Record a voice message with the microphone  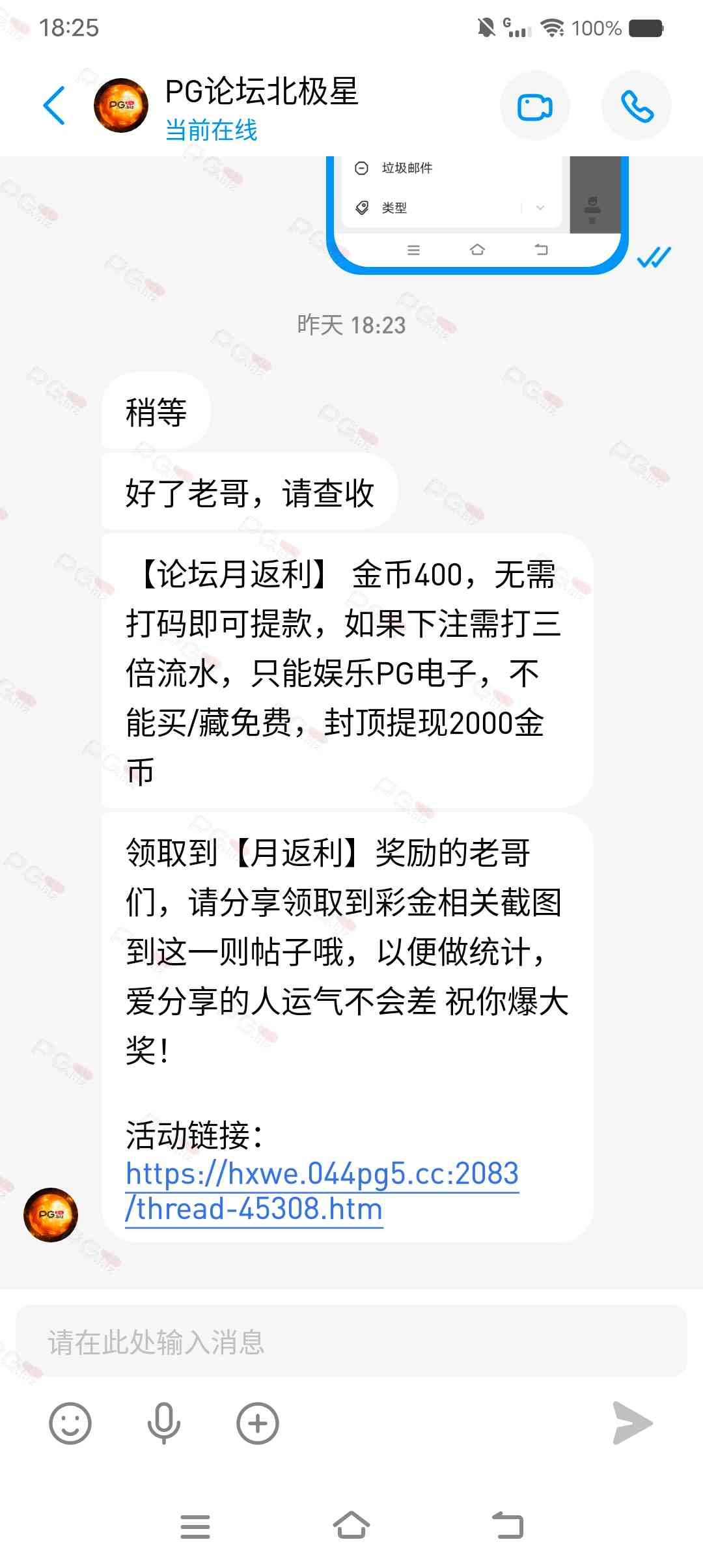click(x=163, y=1423)
